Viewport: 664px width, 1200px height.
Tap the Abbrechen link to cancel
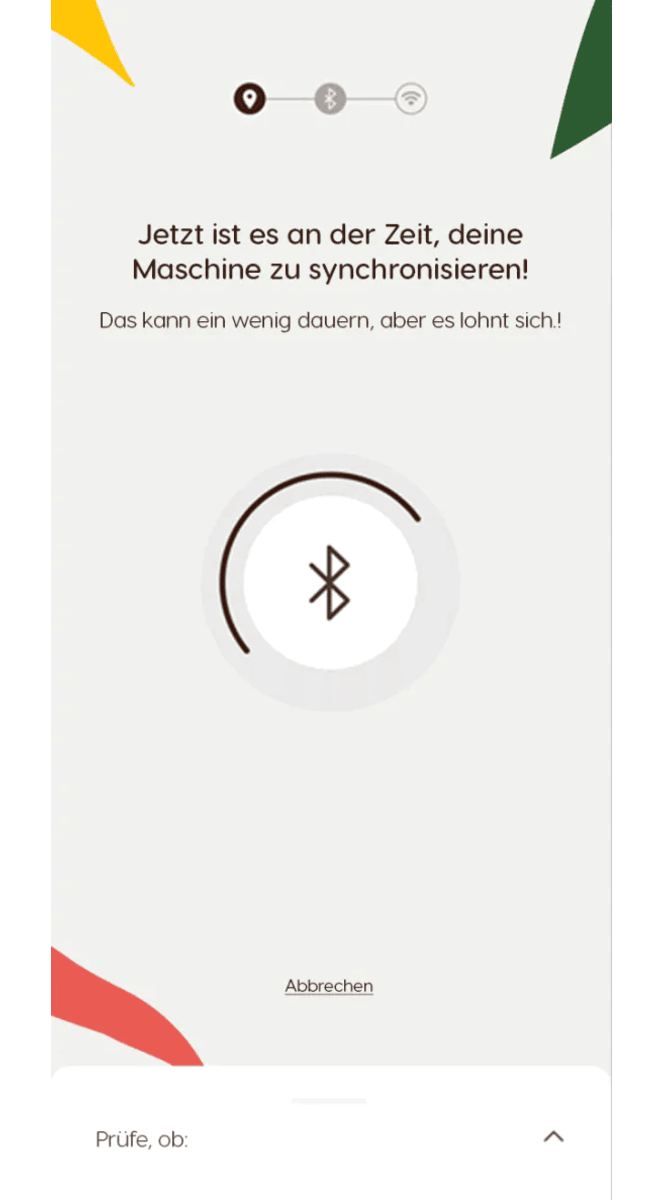click(x=329, y=986)
